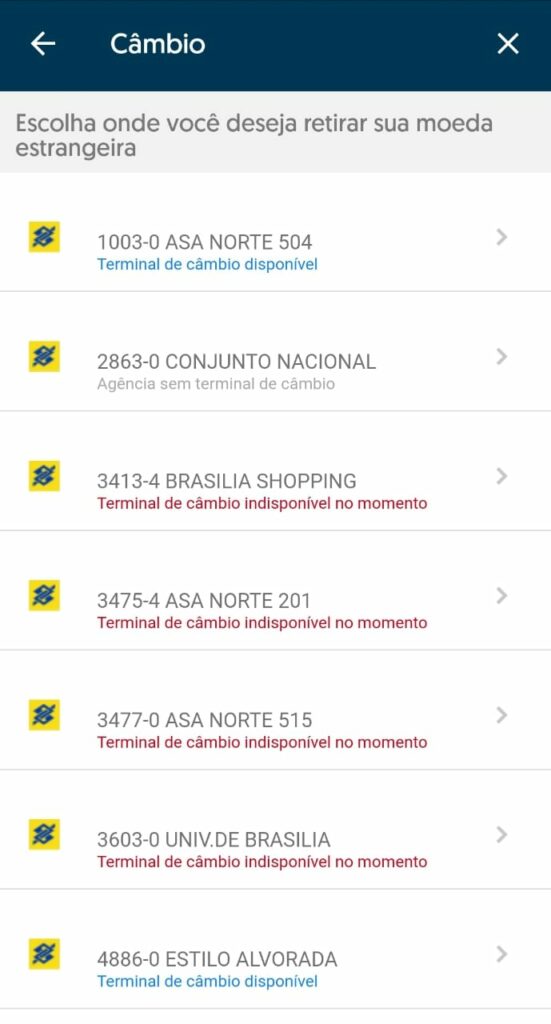The width and height of the screenshot is (551, 1024).
Task: Close the Câmbio screen
Action: pos(508,44)
